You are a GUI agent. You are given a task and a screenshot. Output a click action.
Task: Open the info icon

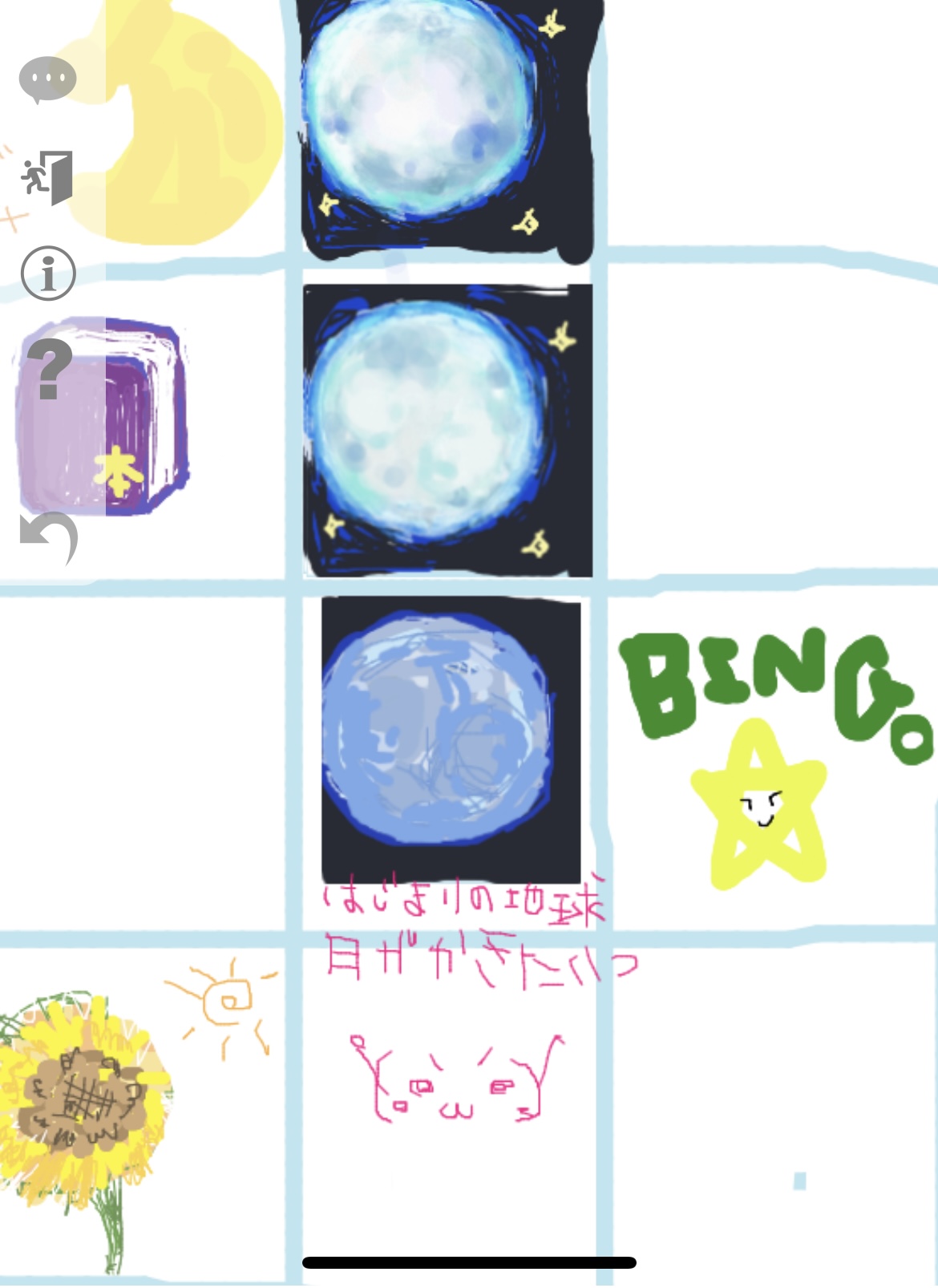[48, 273]
